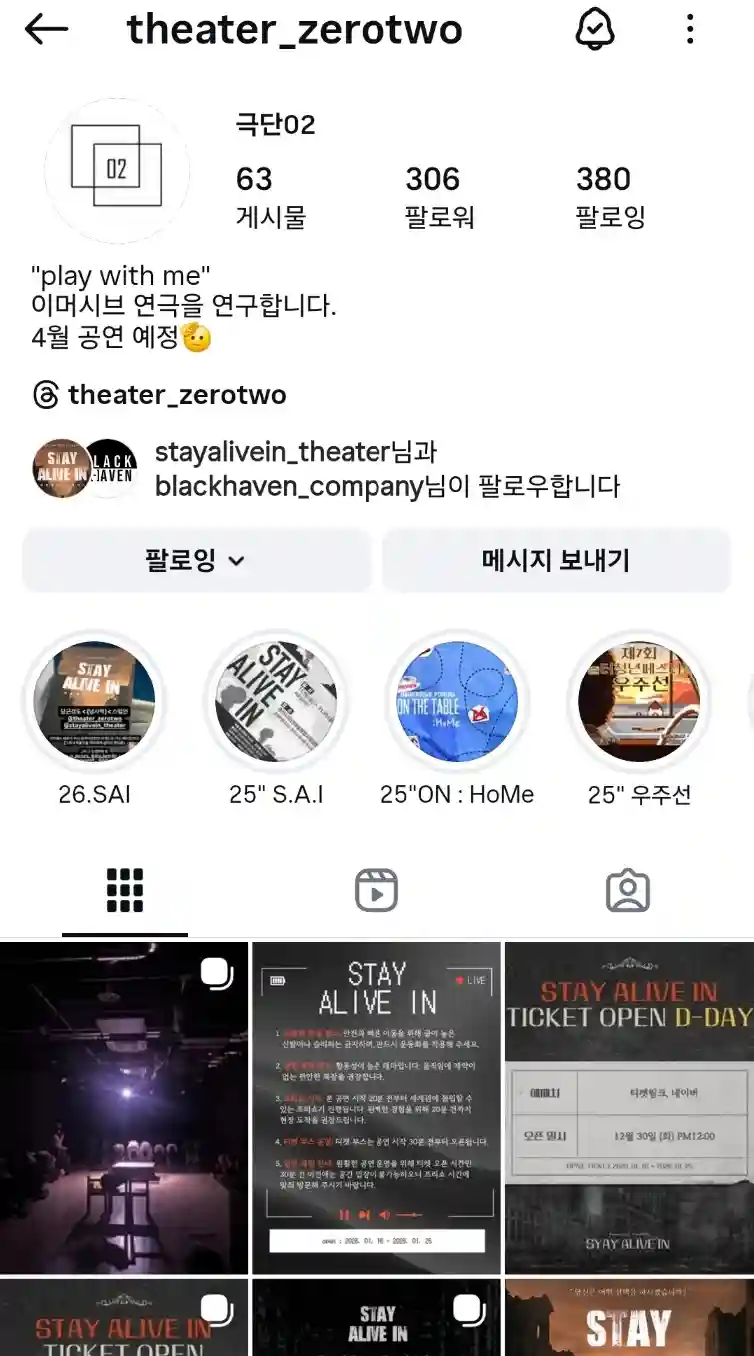754x1356 pixels.
Task: Switch to the tagged photos tab
Action: (627, 890)
